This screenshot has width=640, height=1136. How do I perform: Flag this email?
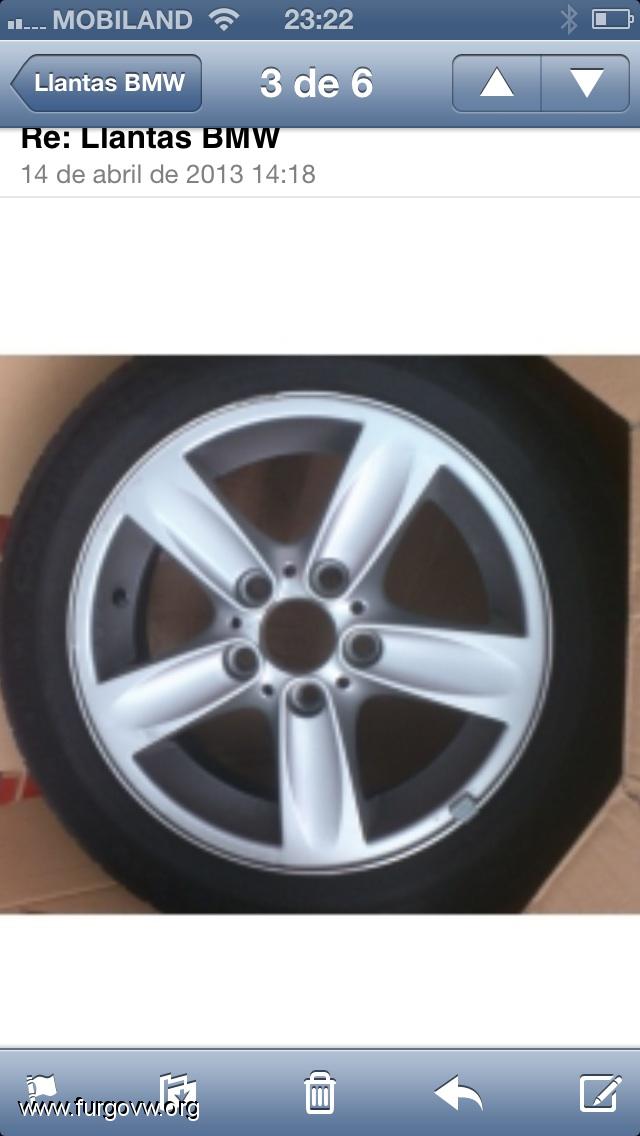pos(42,1092)
